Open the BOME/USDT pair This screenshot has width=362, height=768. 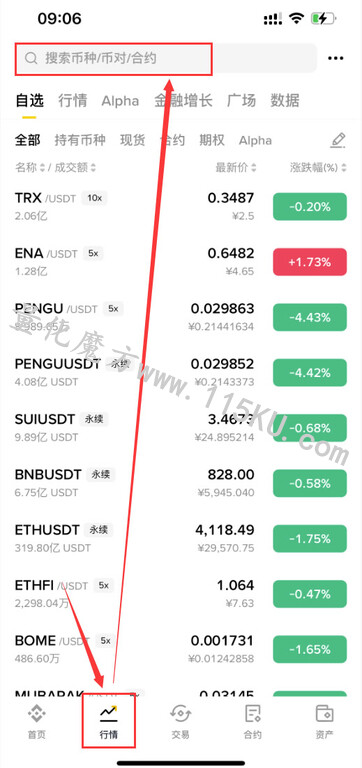(x=181, y=649)
